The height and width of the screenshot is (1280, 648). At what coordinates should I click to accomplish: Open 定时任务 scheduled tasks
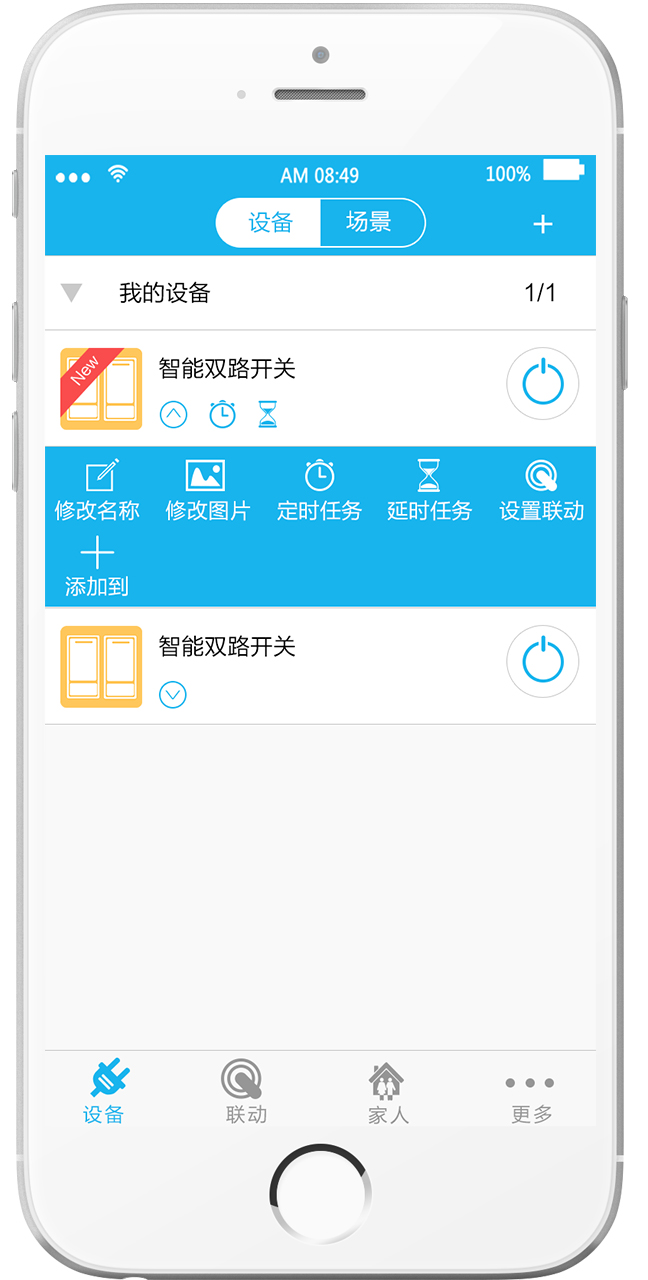(319, 490)
